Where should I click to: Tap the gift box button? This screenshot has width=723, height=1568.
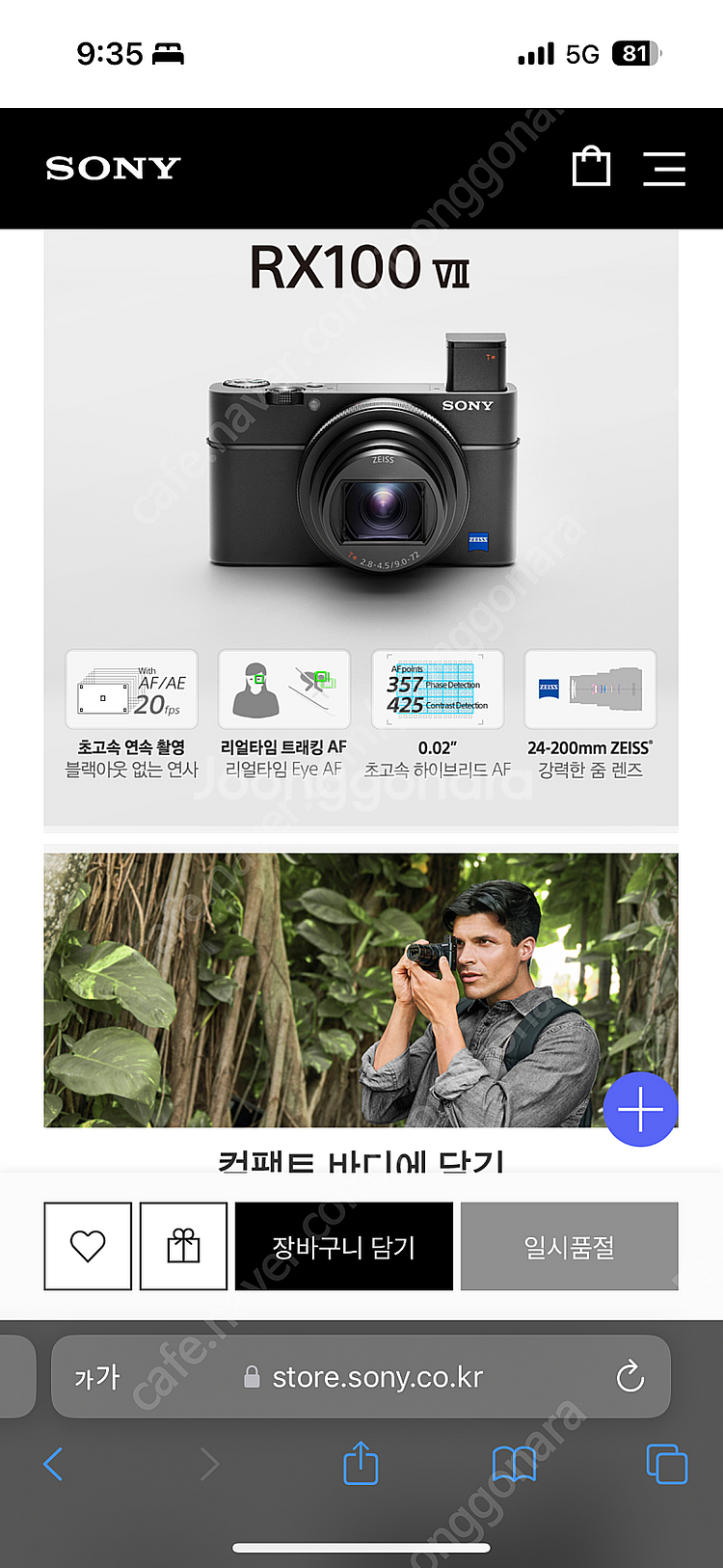[x=183, y=1246]
